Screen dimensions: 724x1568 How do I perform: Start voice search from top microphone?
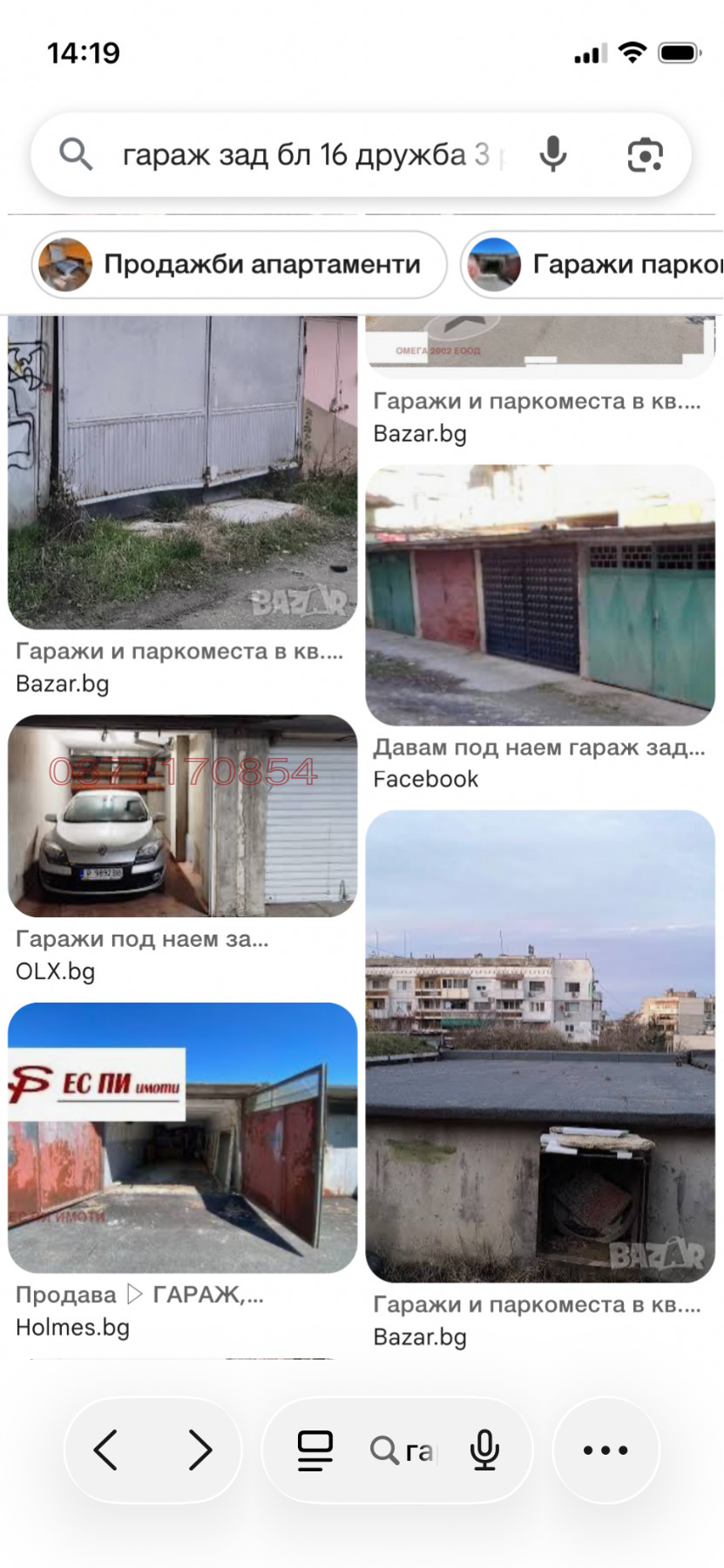552,155
